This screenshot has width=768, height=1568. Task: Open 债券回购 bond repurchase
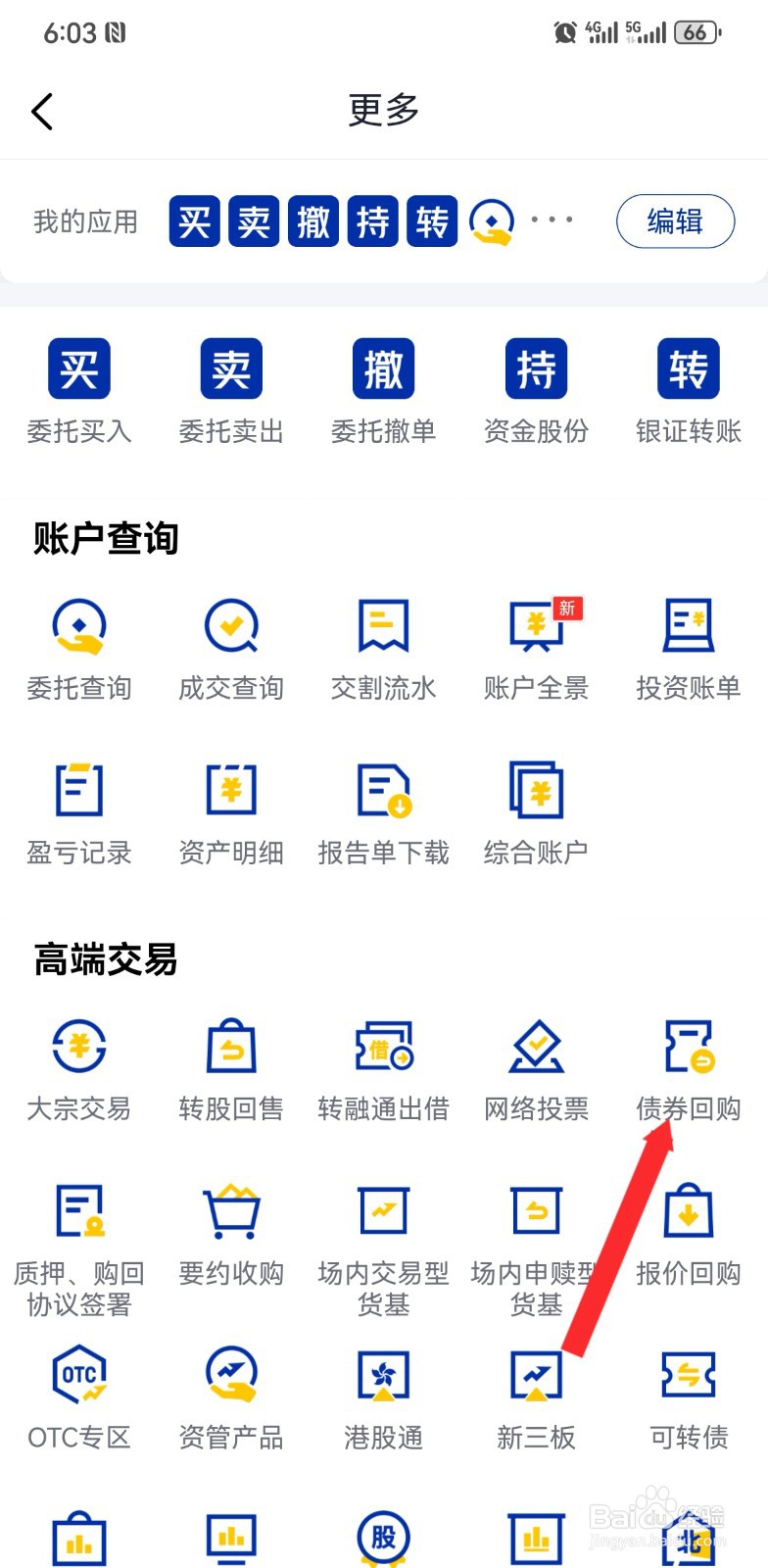(x=688, y=1068)
